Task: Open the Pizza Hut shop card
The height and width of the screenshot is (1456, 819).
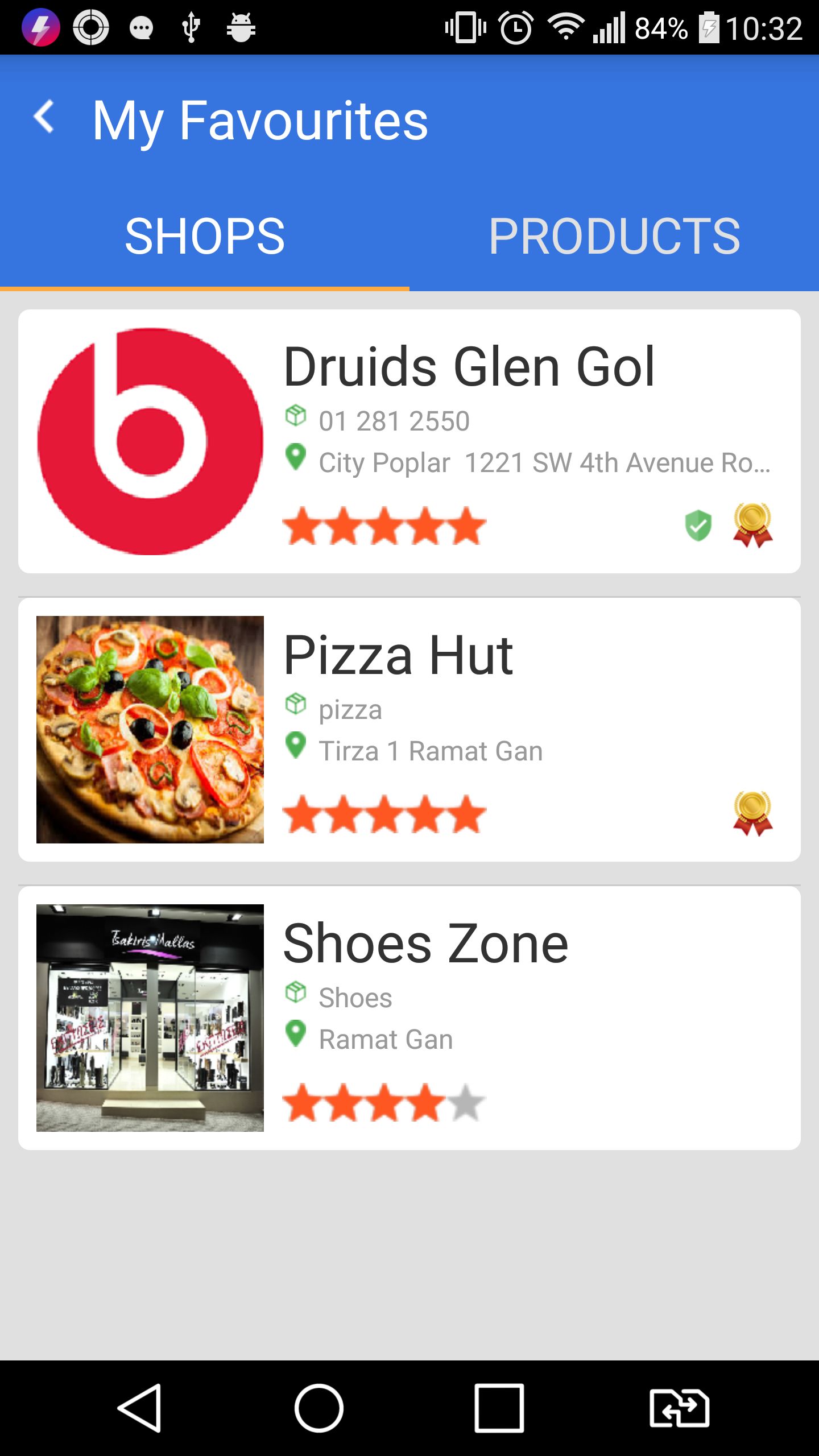Action: tap(409, 729)
